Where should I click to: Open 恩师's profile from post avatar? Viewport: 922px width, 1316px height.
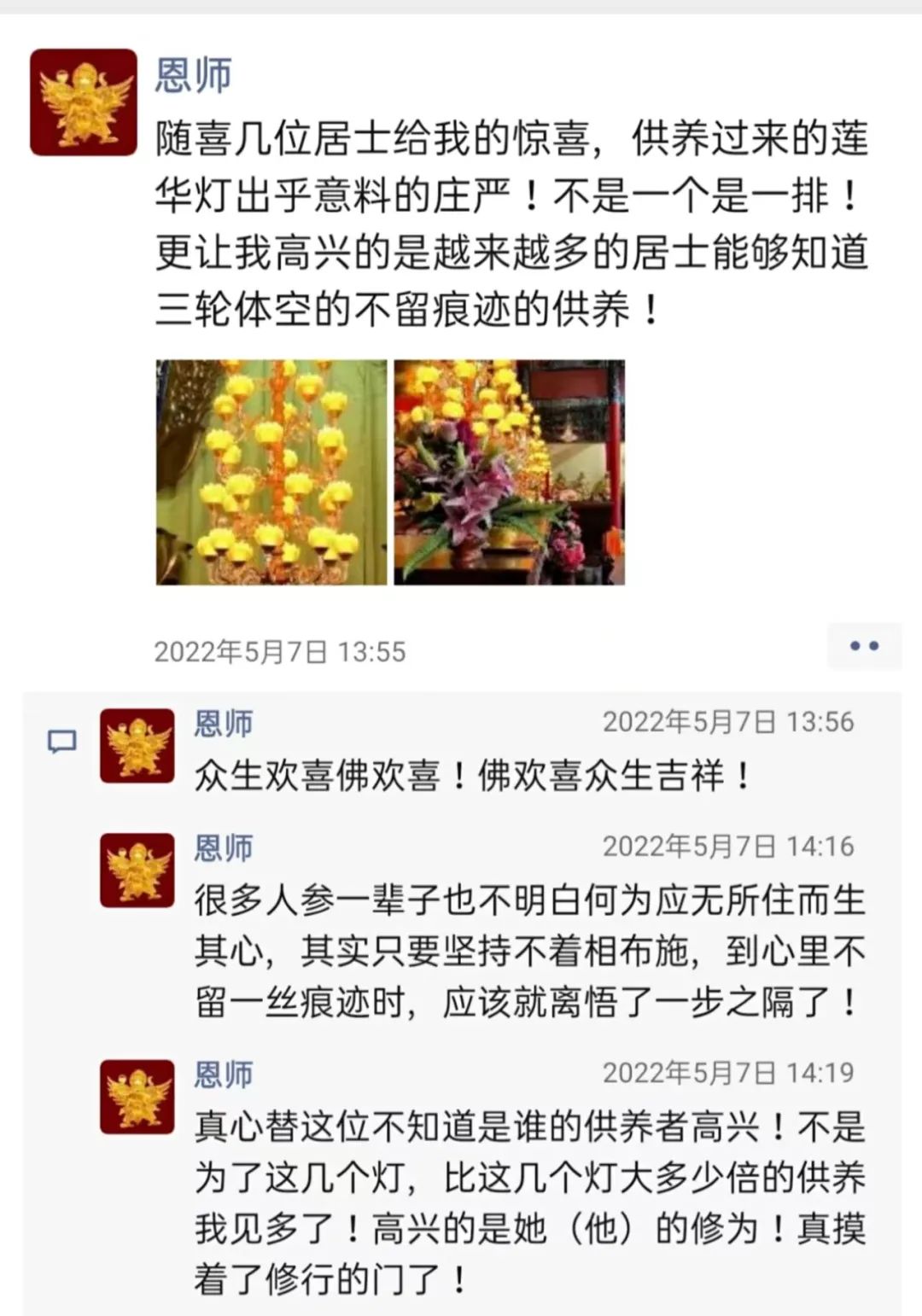(83, 102)
